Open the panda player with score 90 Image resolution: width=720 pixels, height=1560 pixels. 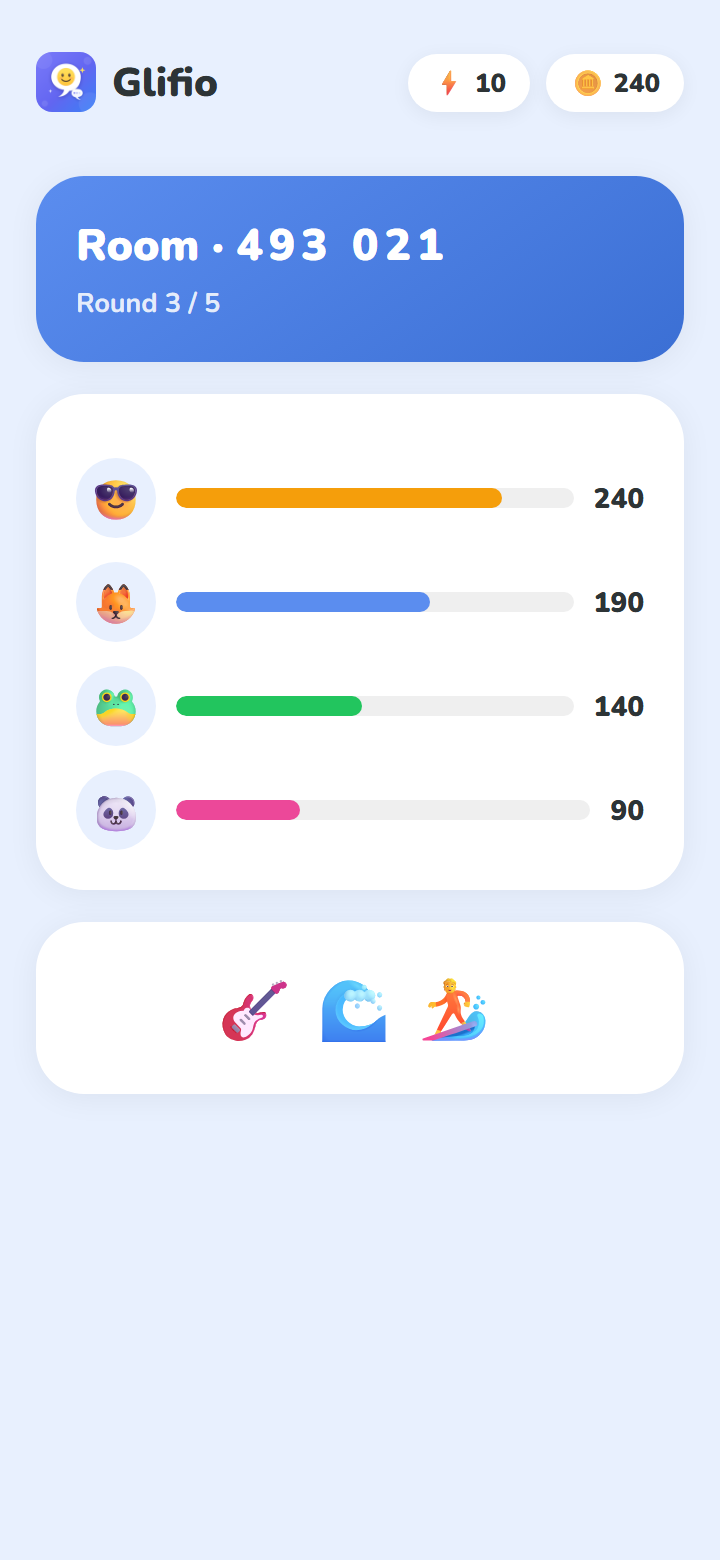pyautogui.click(x=360, y=810)
